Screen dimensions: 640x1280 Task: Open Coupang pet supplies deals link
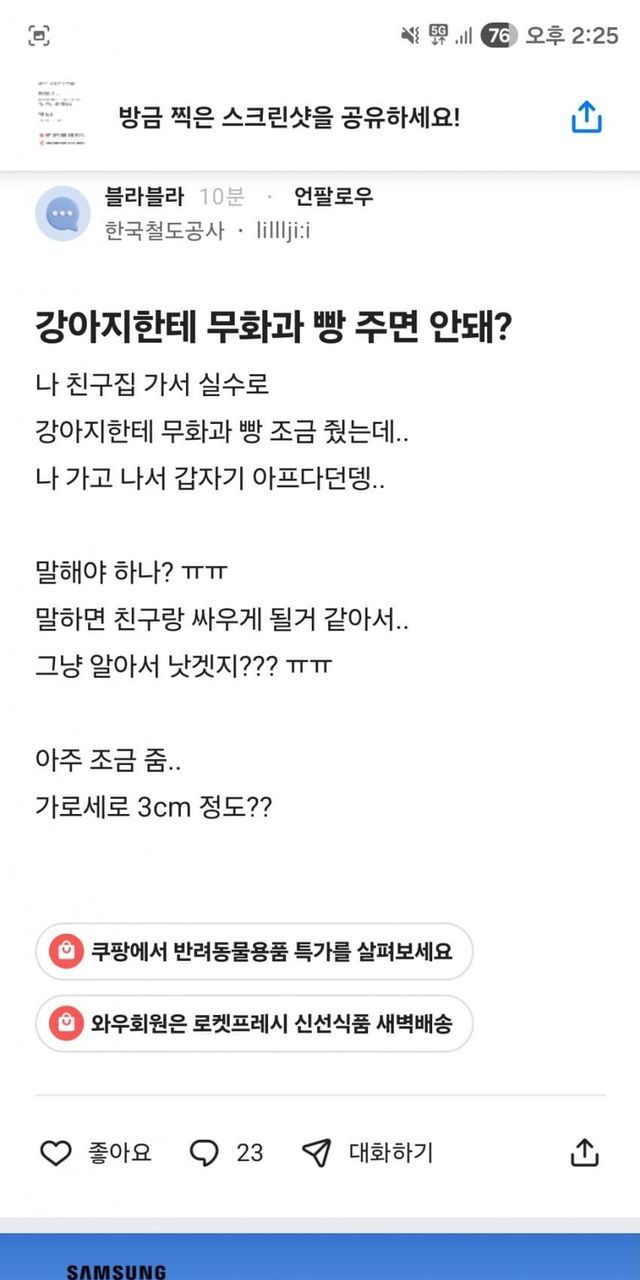click(254, 951)
